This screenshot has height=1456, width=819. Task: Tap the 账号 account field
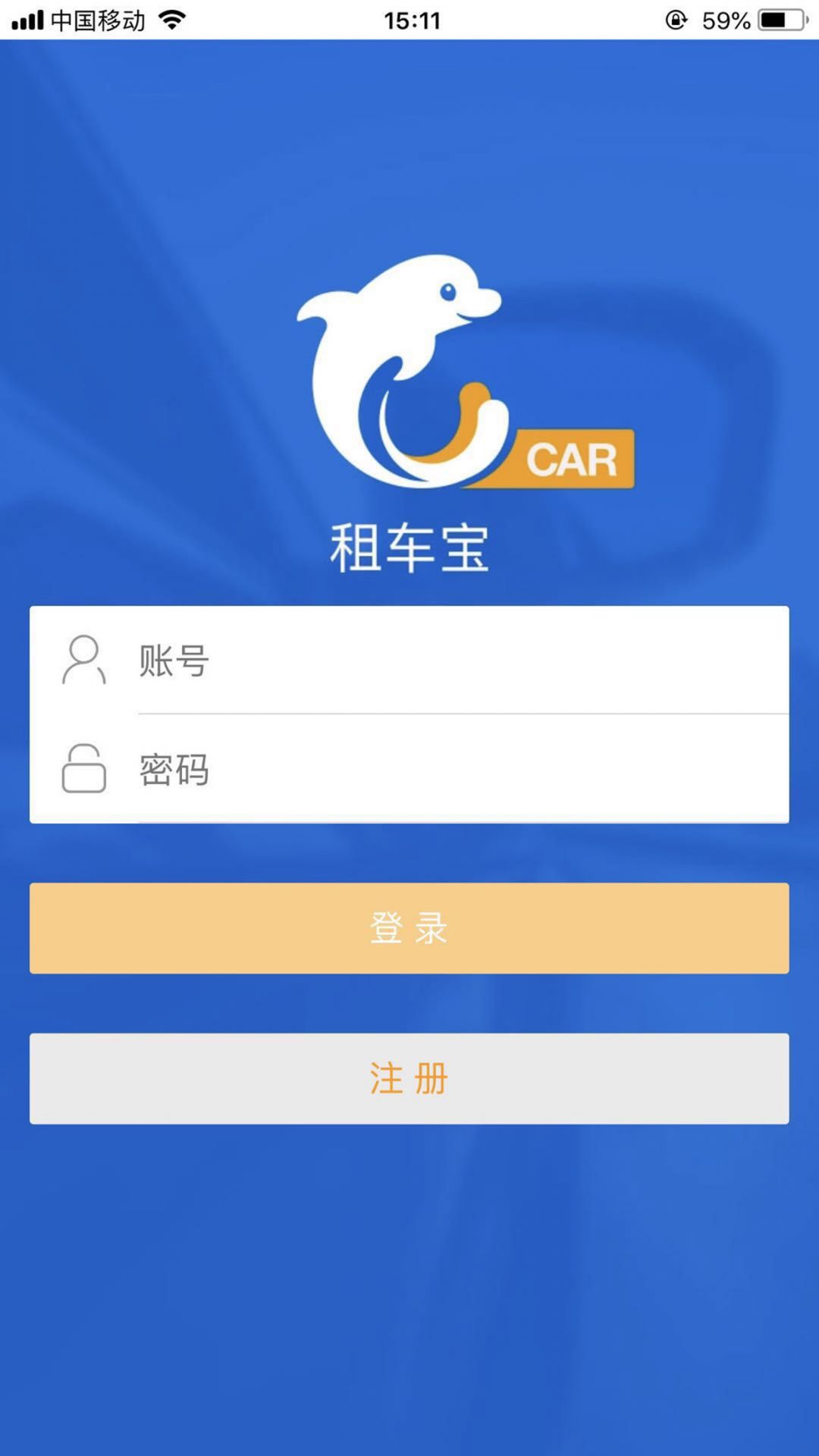(x=455, y=660)
